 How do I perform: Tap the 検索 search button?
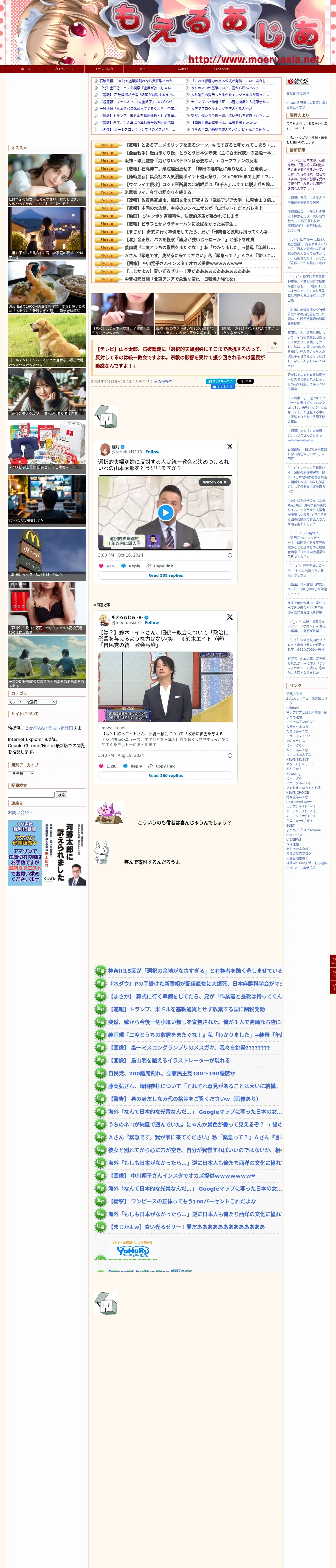[61, 794]
